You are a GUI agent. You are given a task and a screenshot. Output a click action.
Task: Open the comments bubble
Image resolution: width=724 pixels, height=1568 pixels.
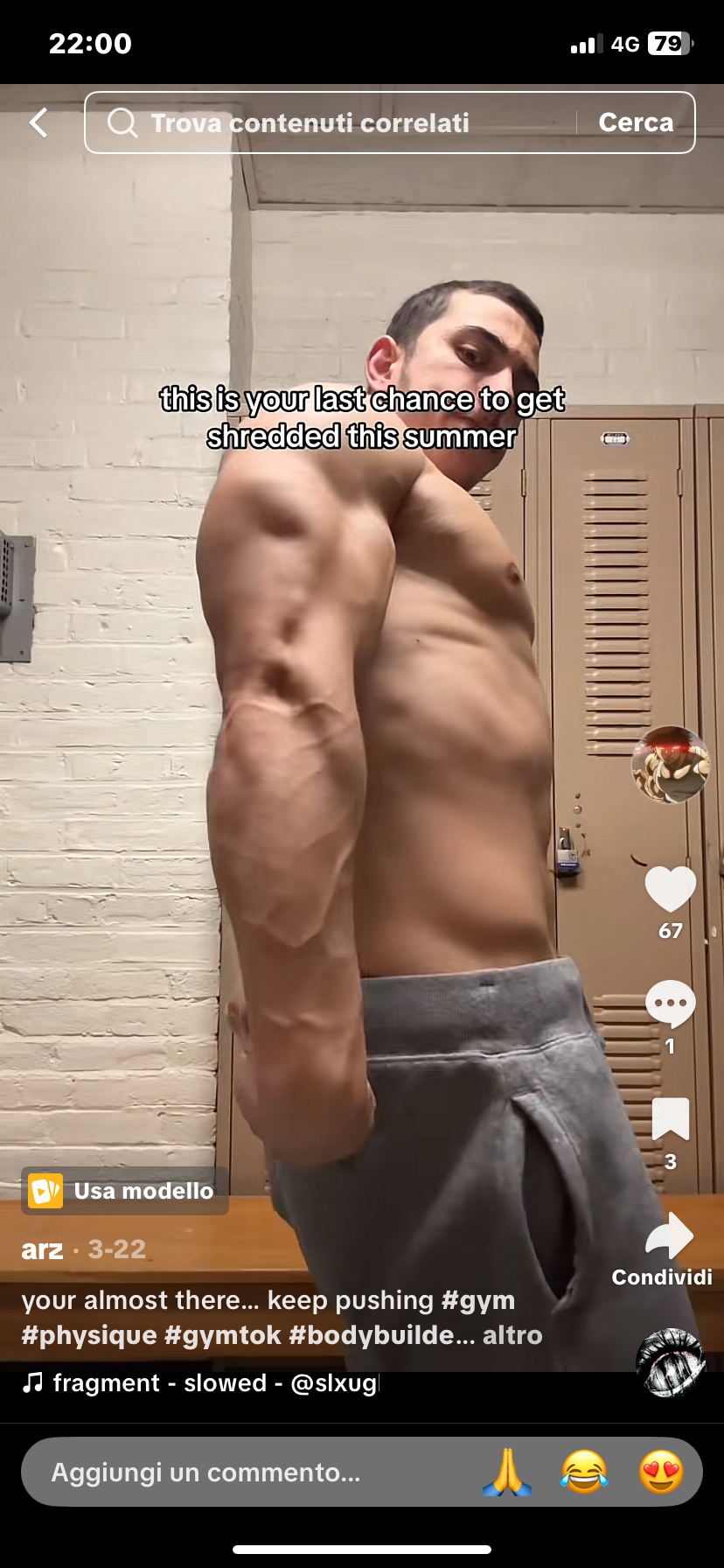[670, 1004]
